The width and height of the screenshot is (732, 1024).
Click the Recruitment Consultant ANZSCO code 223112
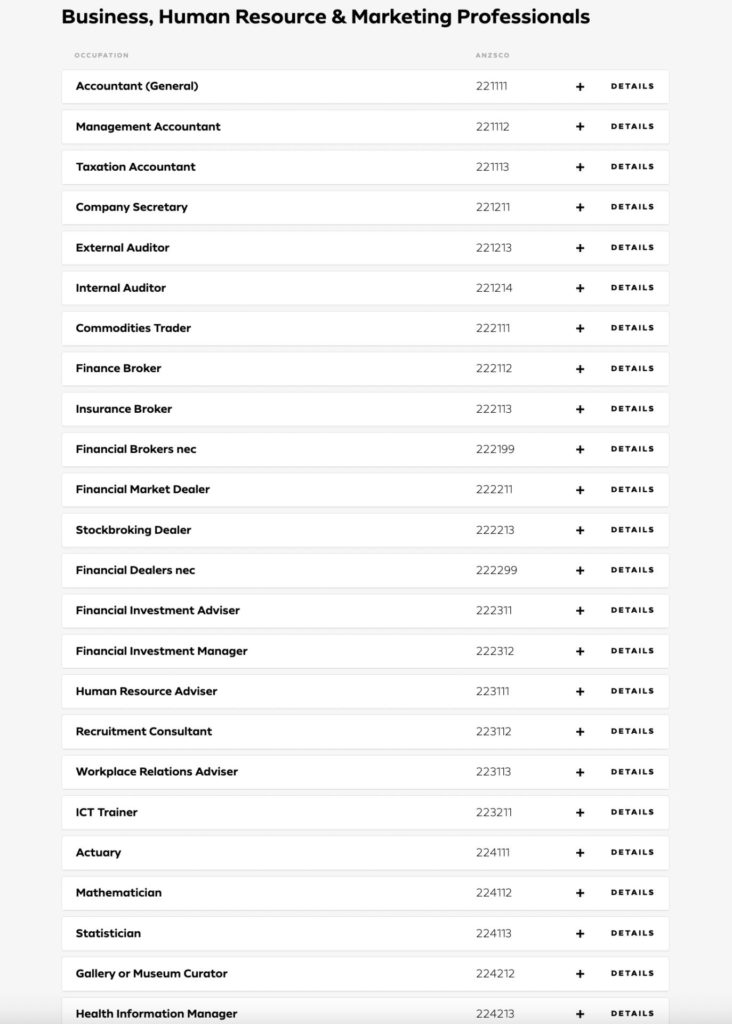(x=494, y=731)
